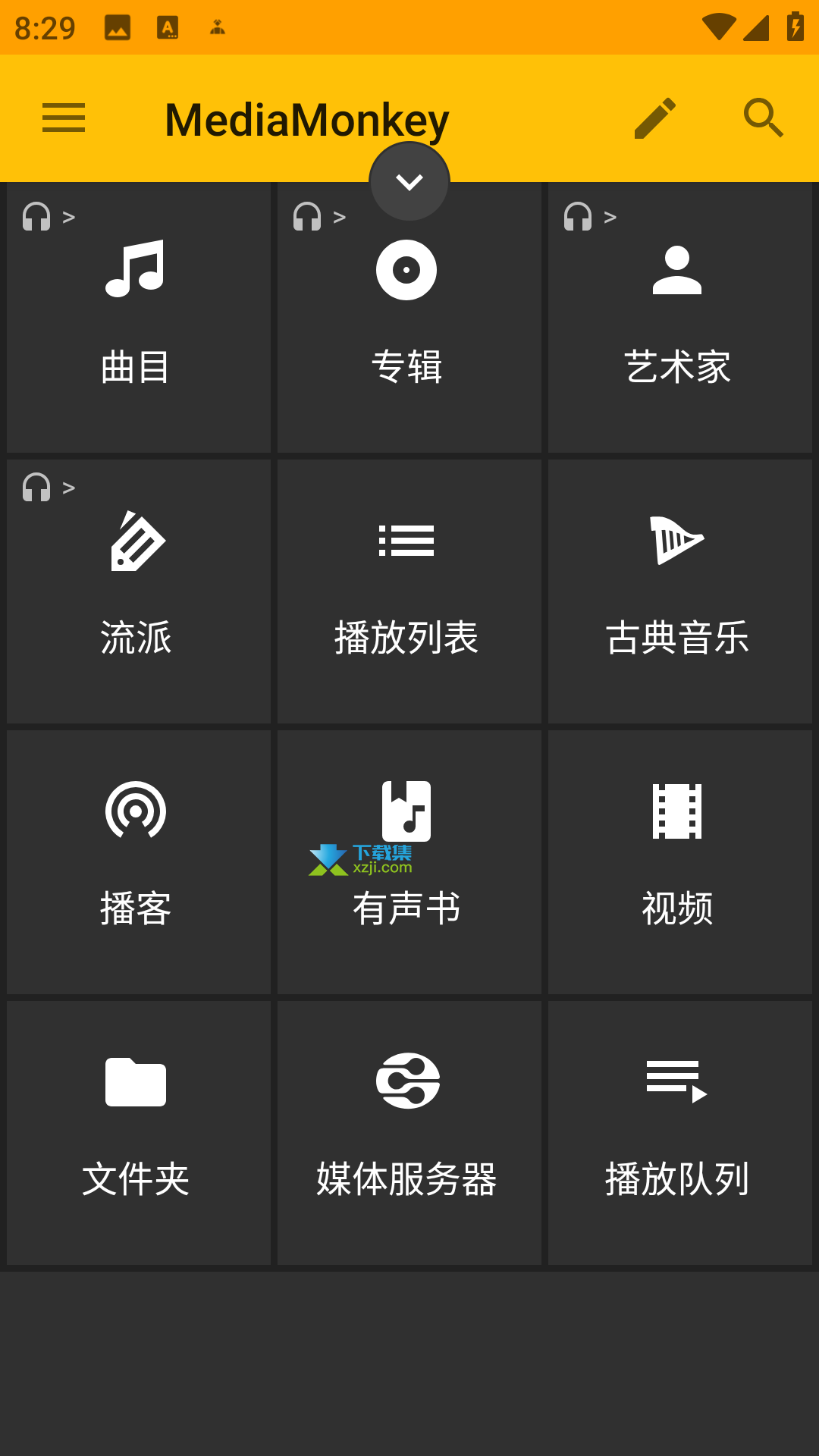View the 视频 videos section
819x1456 pixels.
tap(680, 862)
